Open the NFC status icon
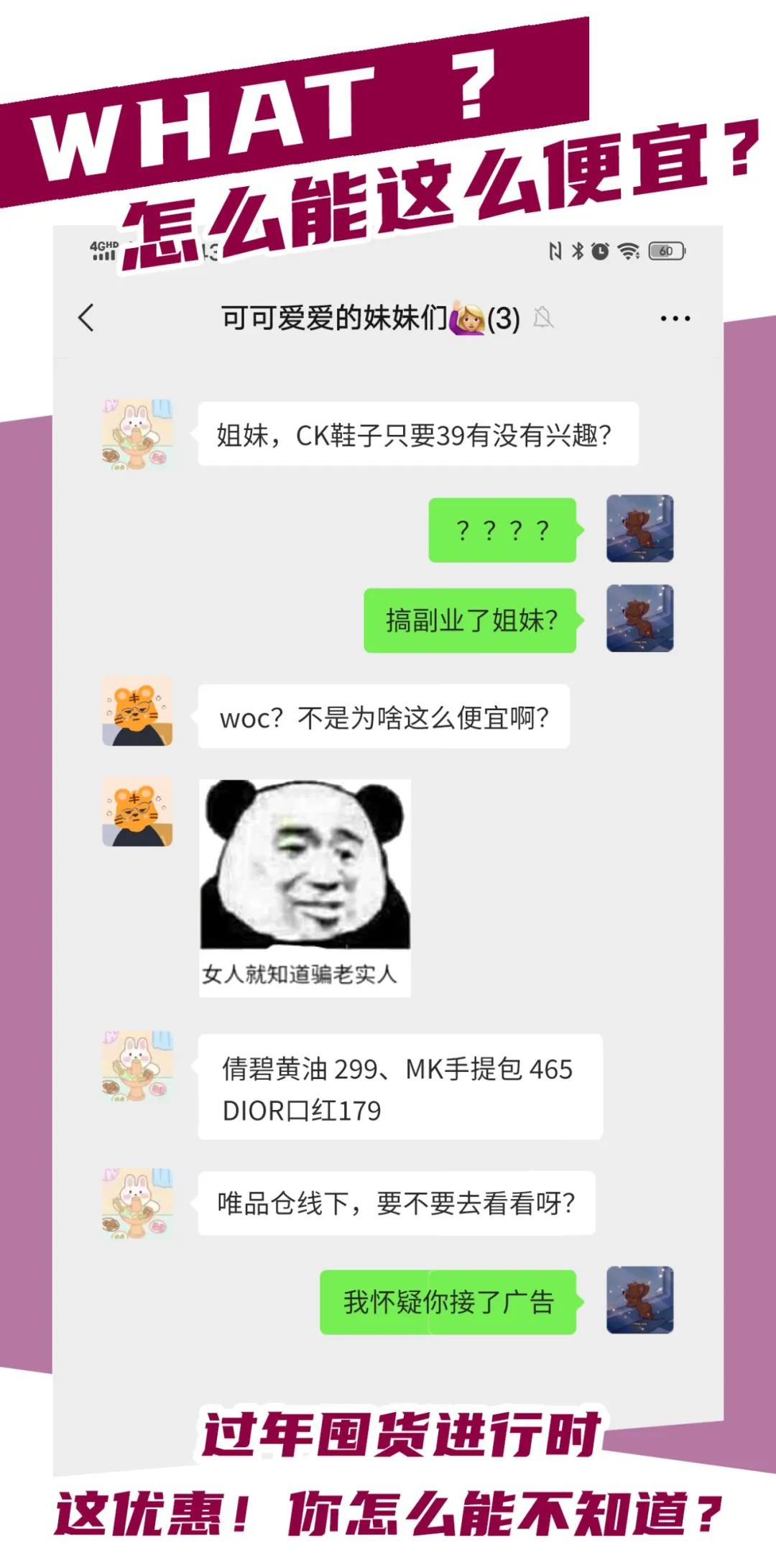The image size is (776, 1568). point(557,252)
